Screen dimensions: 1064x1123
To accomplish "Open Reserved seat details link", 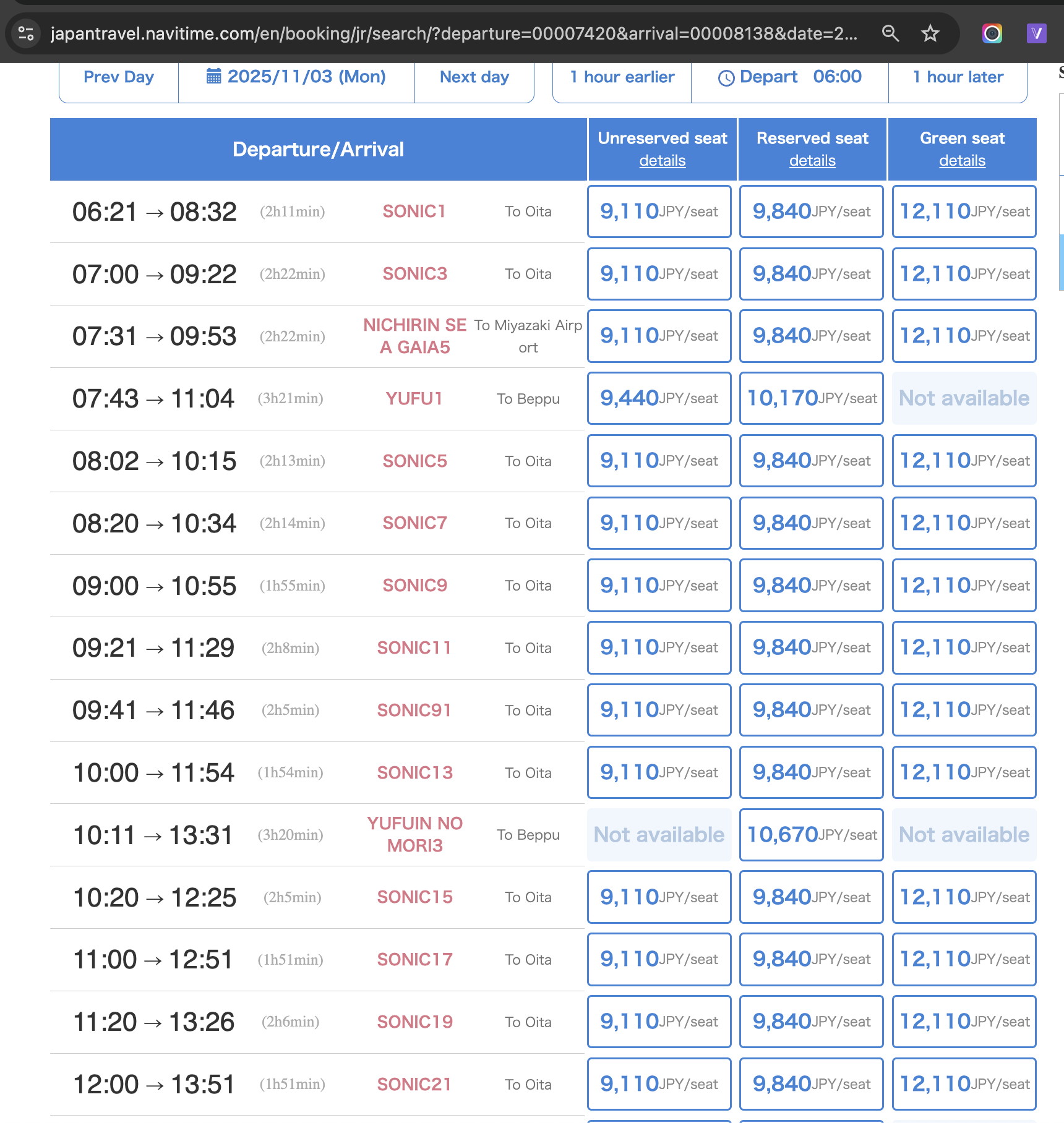I will [x=812, y=160].
